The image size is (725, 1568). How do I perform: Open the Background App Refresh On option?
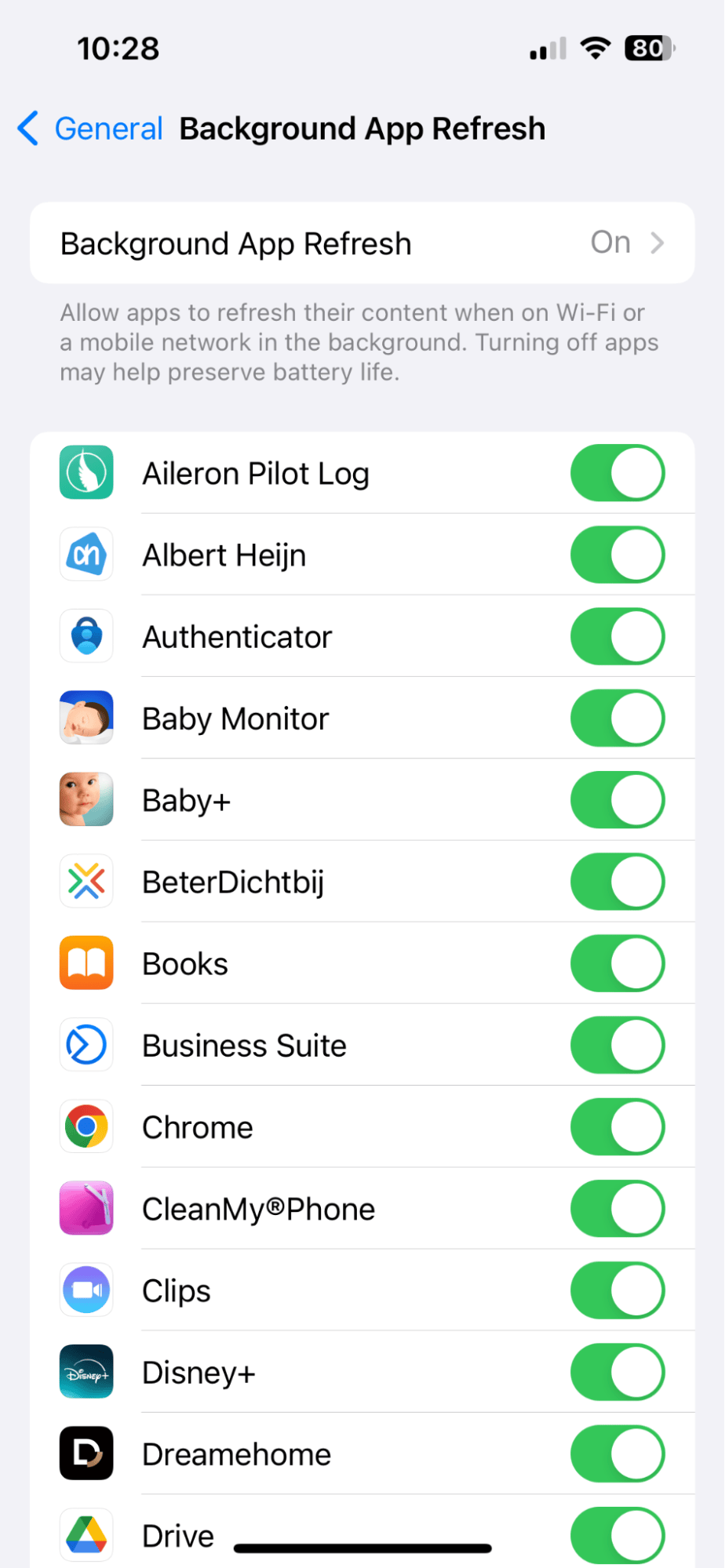(x=362, y=243)
